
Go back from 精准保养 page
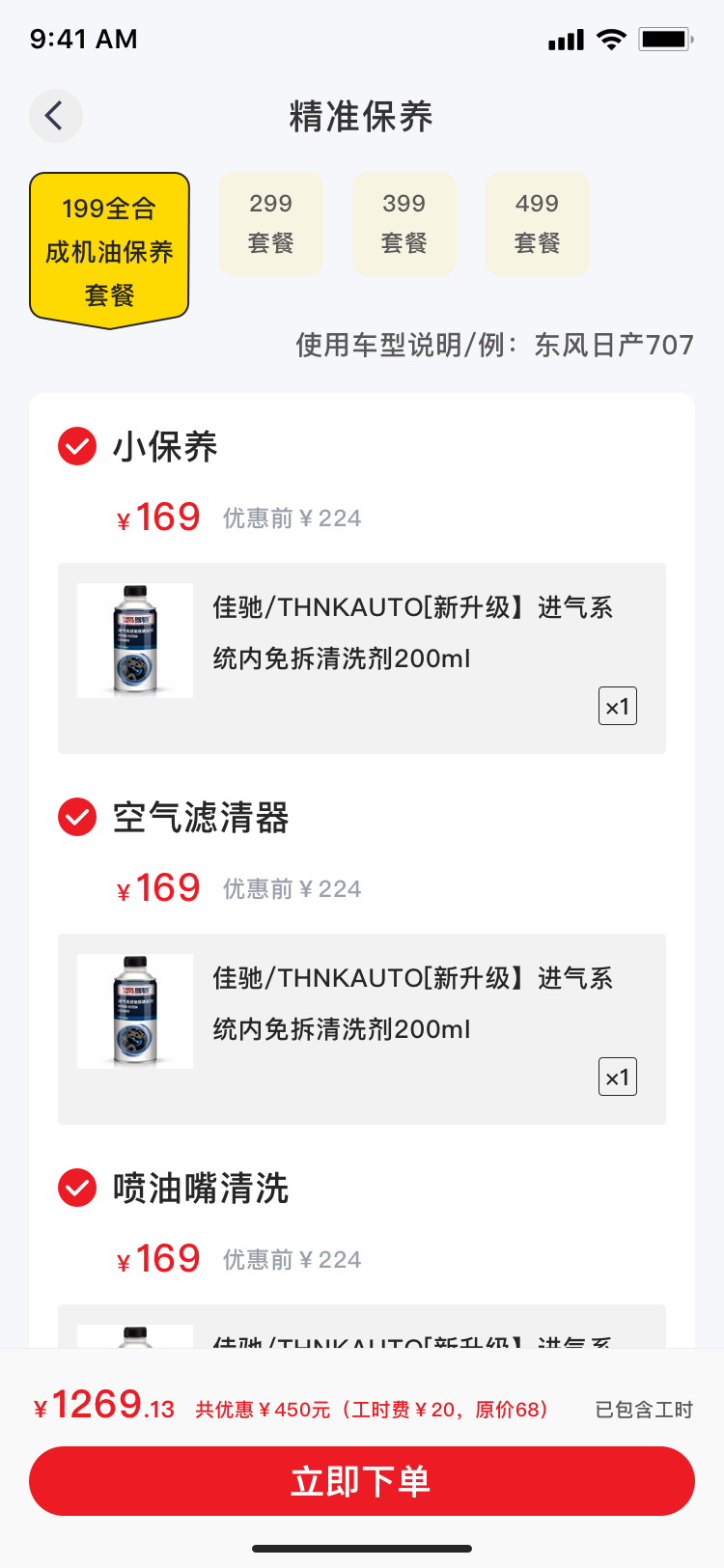coord(55,116)
